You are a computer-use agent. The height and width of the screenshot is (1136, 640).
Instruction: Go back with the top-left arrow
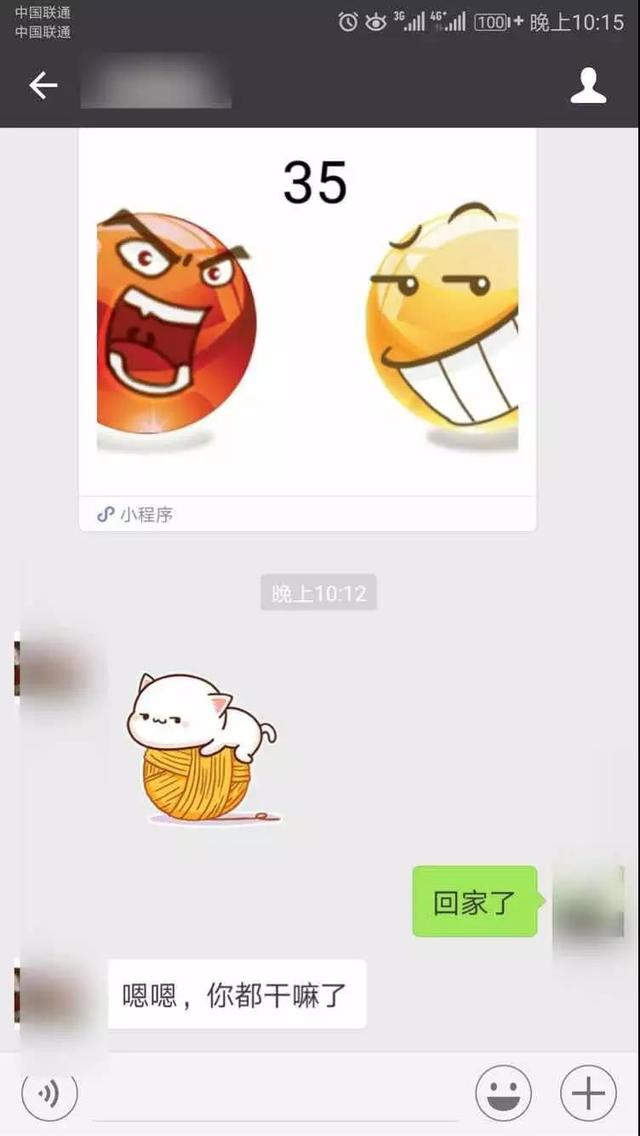43,86
